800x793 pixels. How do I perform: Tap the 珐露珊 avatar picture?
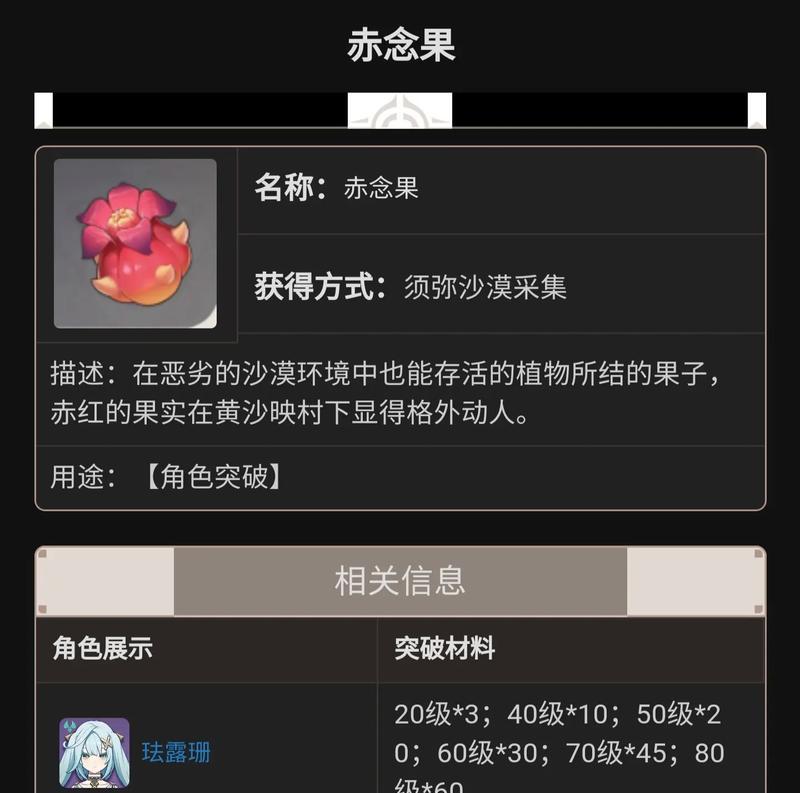click(94, 753)
